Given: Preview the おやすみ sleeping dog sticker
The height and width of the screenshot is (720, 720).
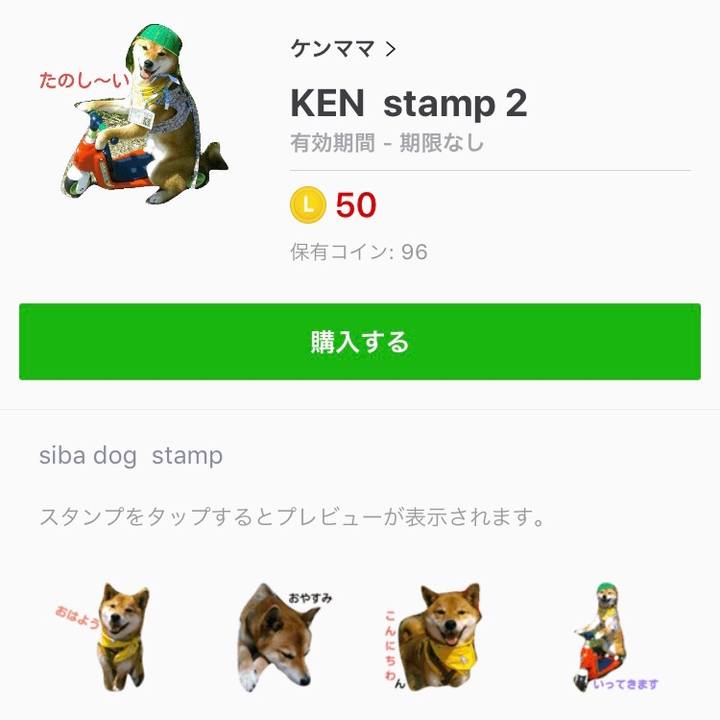Looking at the screenshot, I should coord(280,635).
